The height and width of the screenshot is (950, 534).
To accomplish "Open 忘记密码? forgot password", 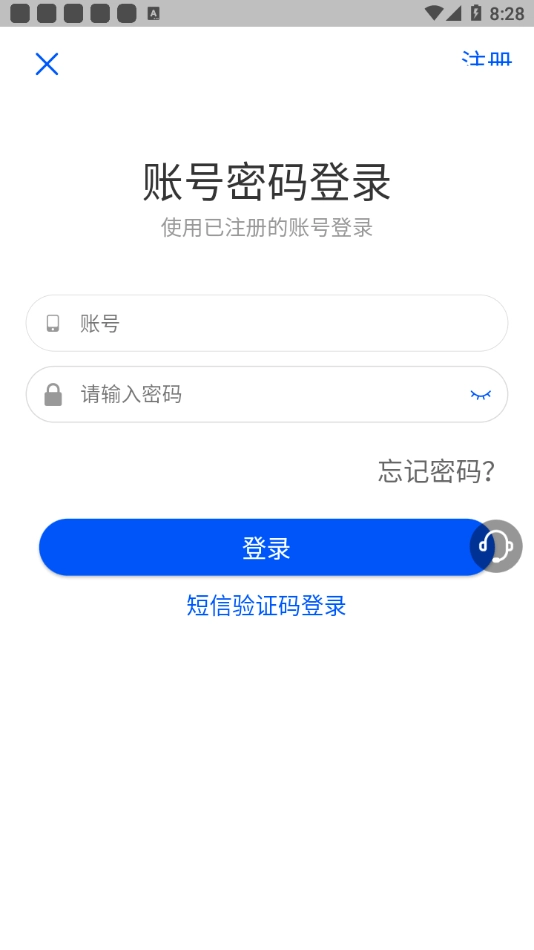I will point(436,471).
